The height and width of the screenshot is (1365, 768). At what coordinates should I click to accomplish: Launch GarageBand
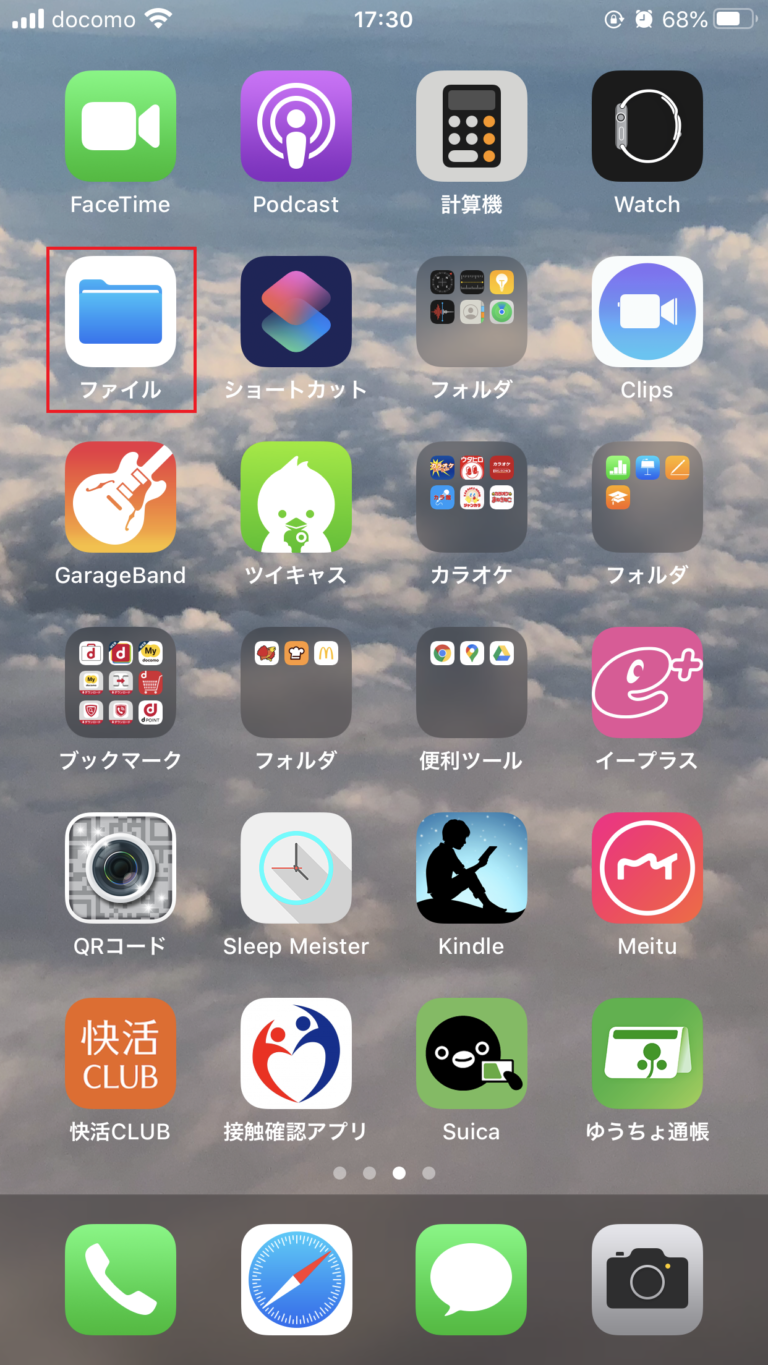tap(120, 497)
